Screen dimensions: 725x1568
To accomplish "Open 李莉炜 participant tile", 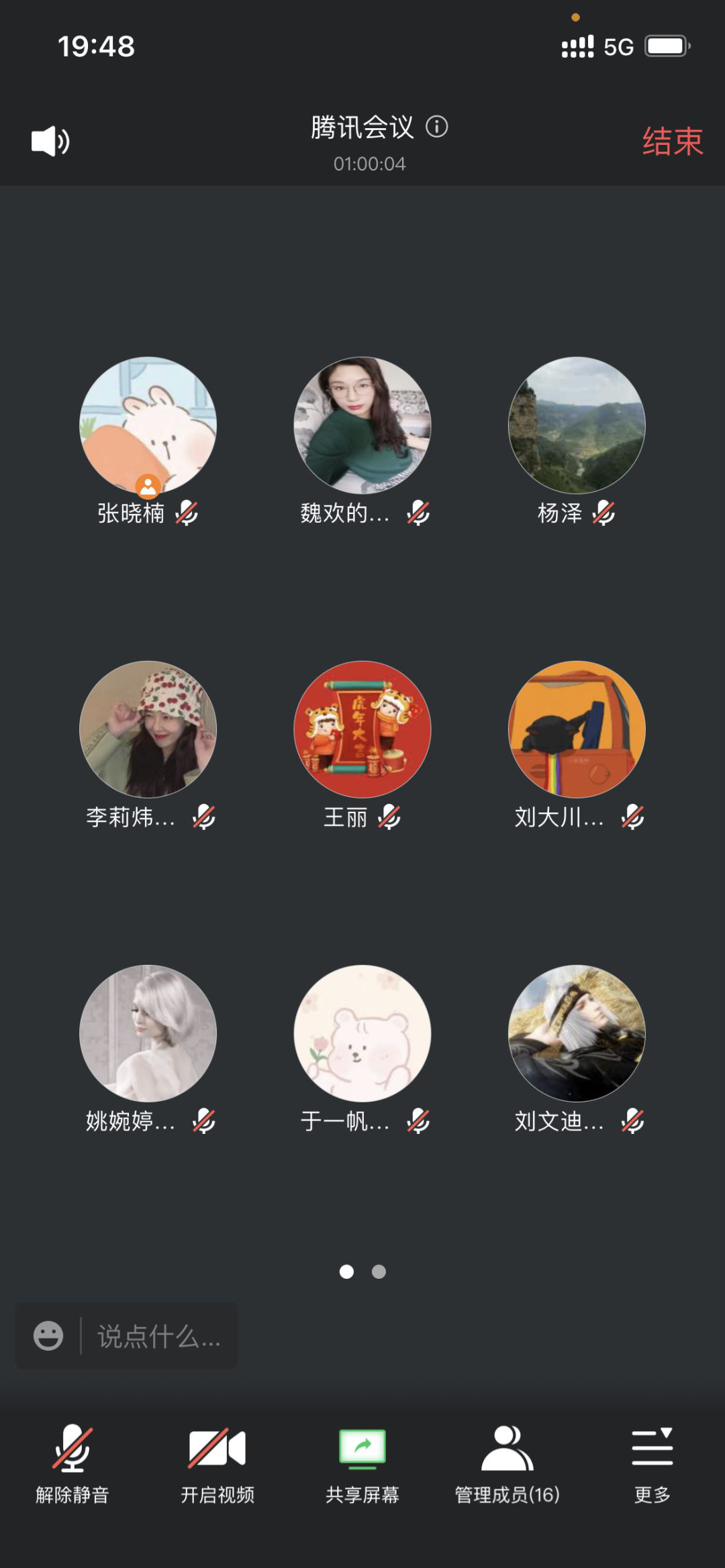I will pyautogui.click(x=148, y=729).
